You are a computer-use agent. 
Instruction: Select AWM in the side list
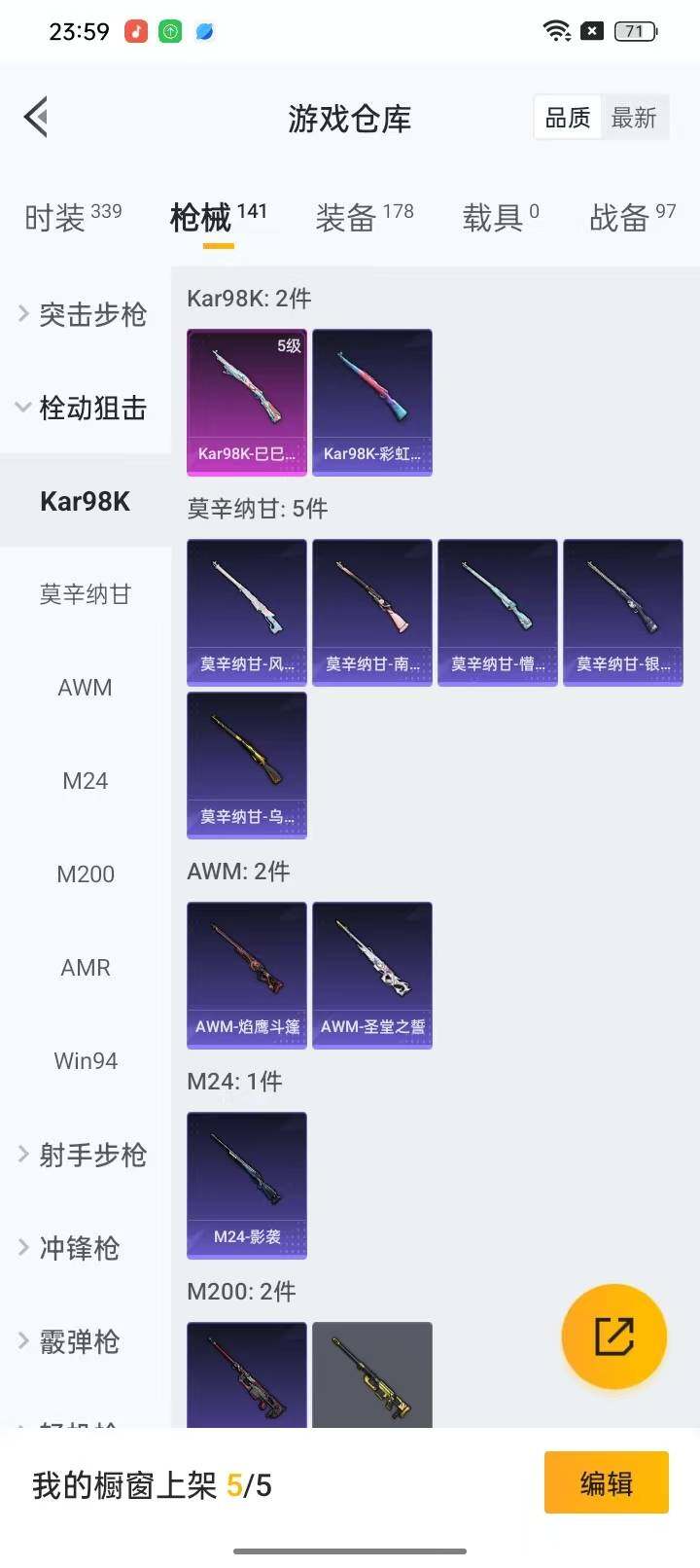click(86, 688)
